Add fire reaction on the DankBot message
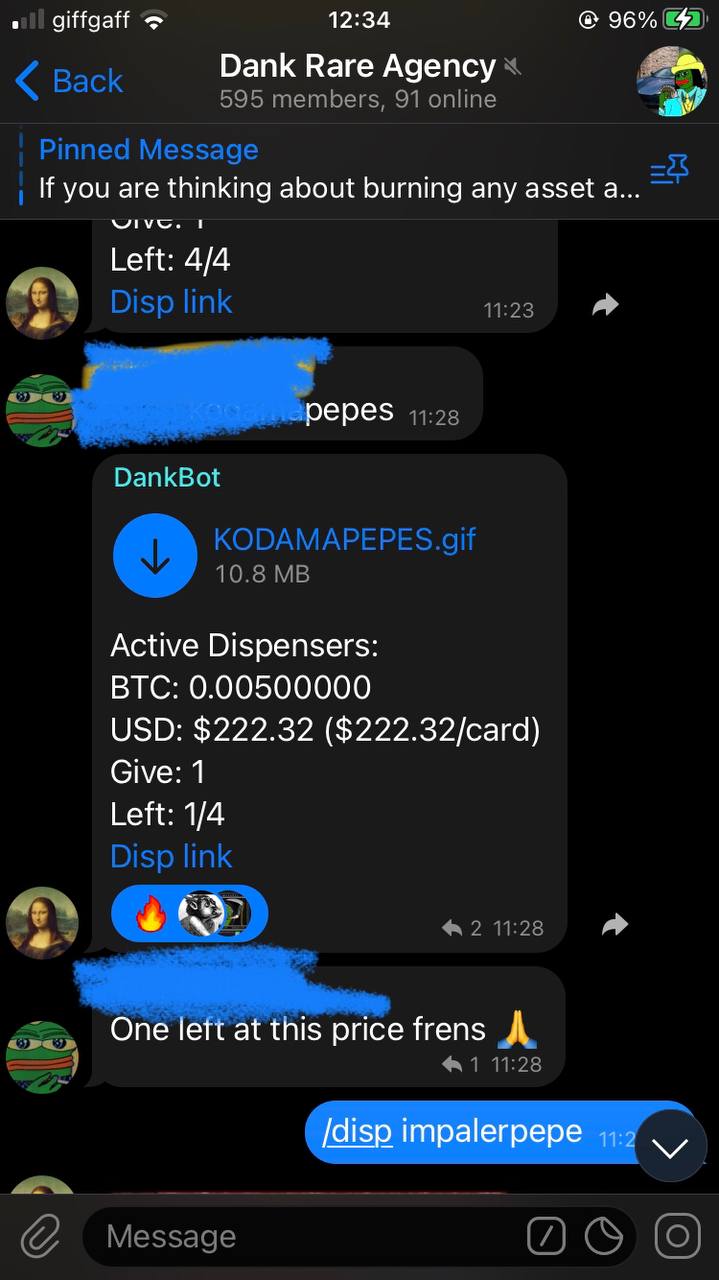719x1280 pixels. coord(150,915)
